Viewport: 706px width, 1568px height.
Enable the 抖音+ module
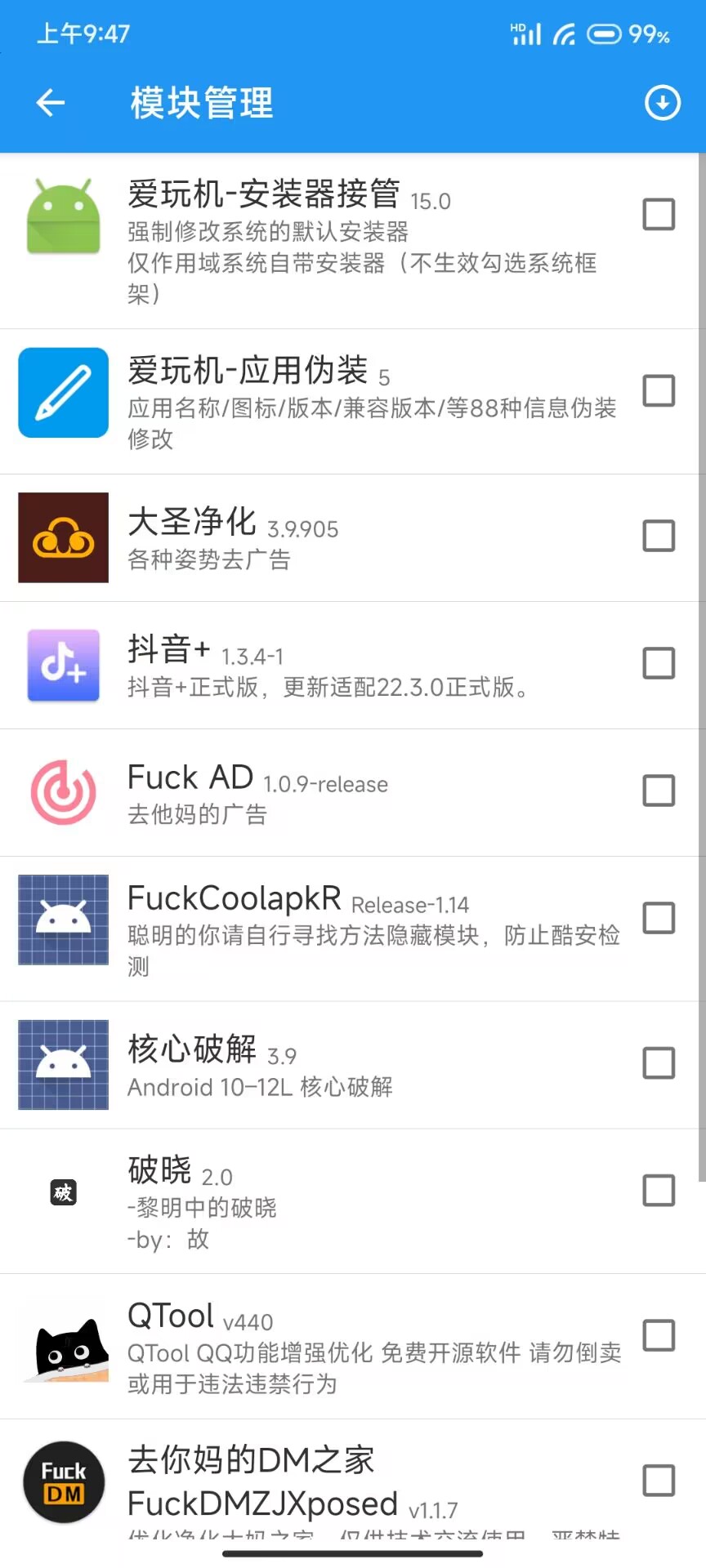(659, 664)
